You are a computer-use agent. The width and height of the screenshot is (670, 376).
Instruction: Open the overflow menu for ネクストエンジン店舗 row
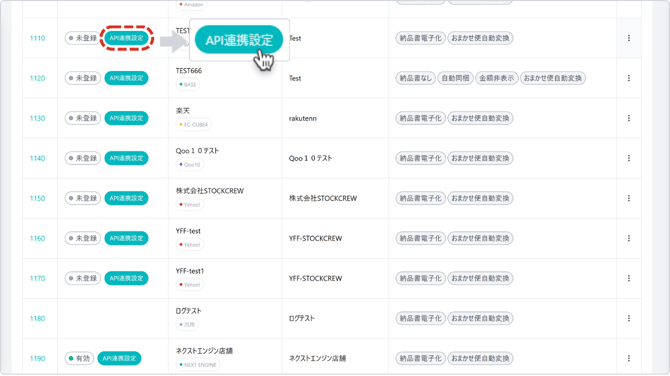tap(629, 358)
